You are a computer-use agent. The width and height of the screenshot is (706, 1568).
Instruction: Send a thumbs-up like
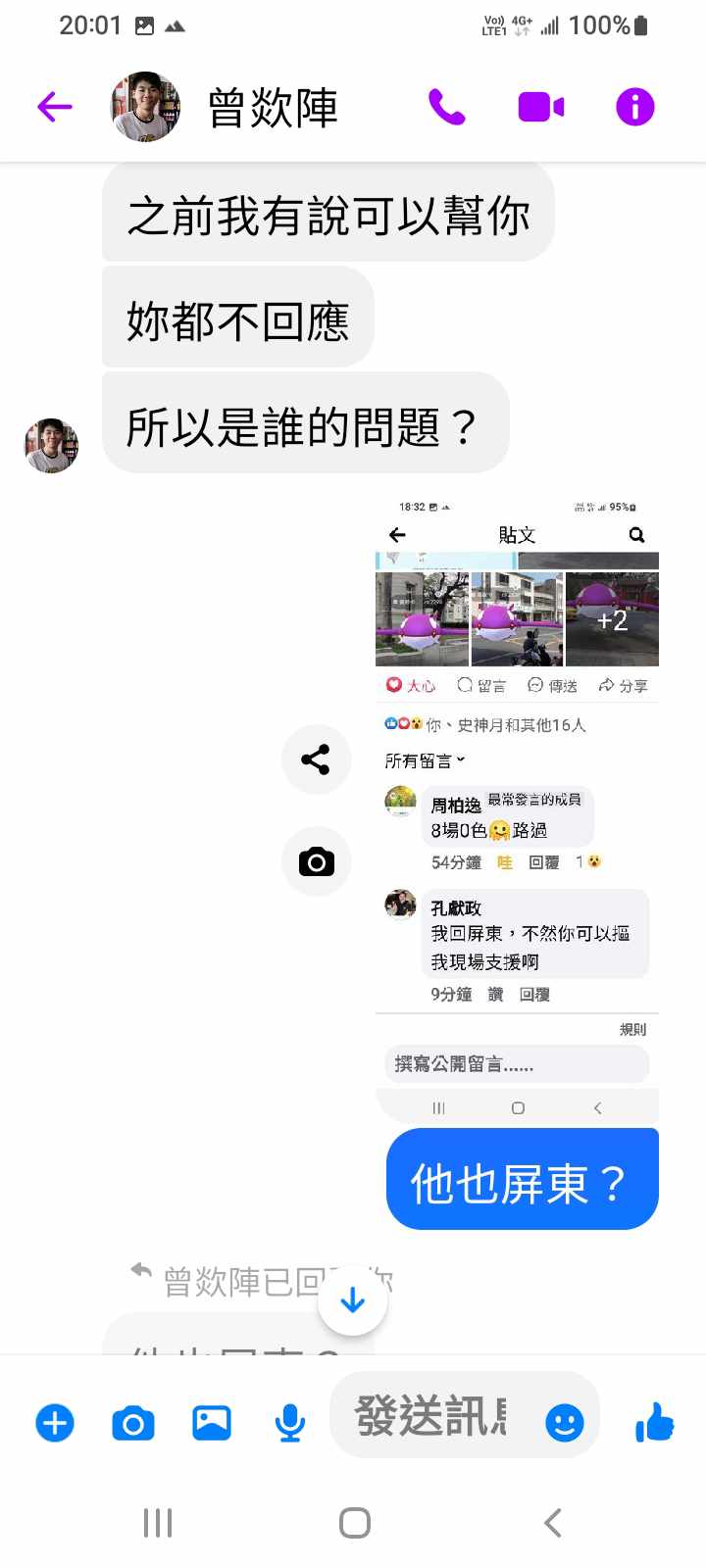pos(654,1422)
